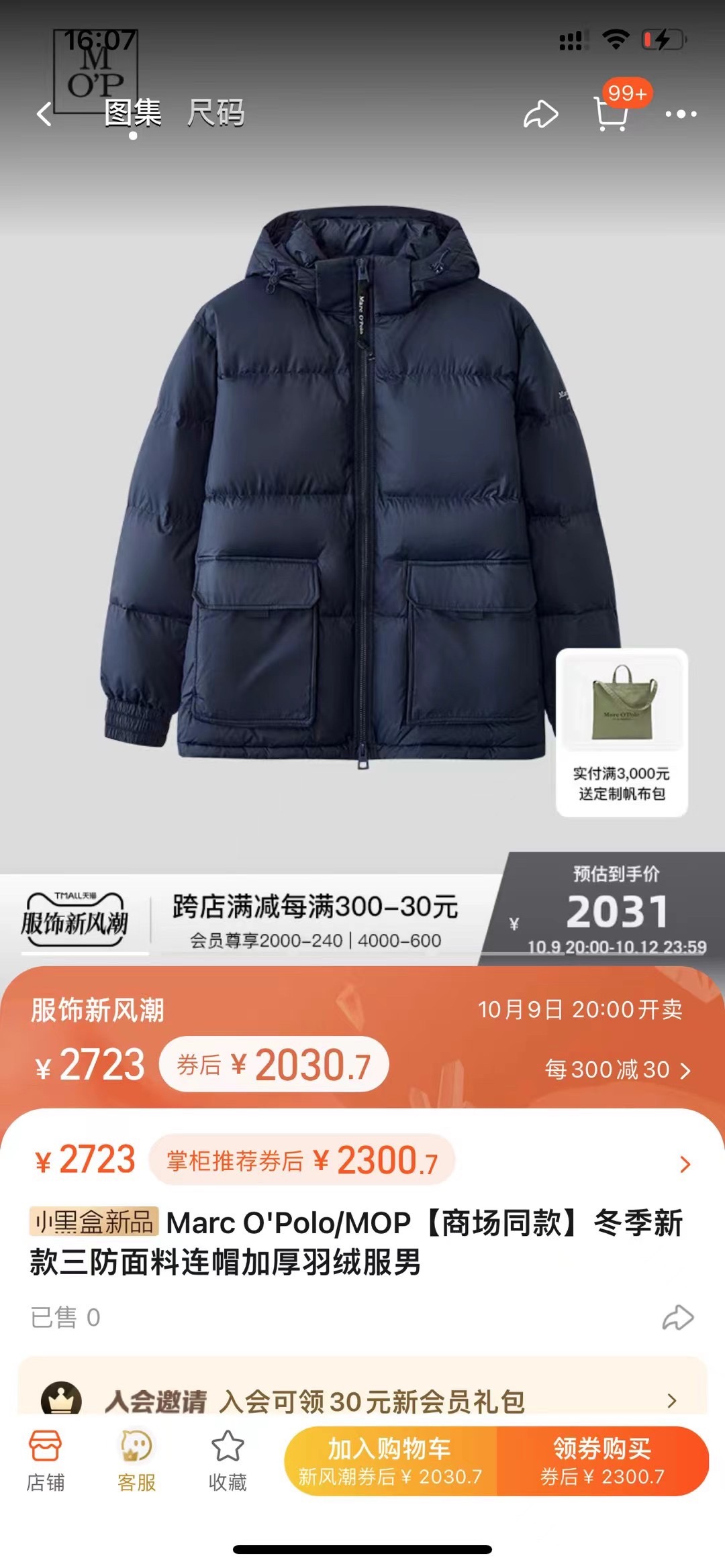Tap 领券购买 to buy with coupon

(602, 1461)
